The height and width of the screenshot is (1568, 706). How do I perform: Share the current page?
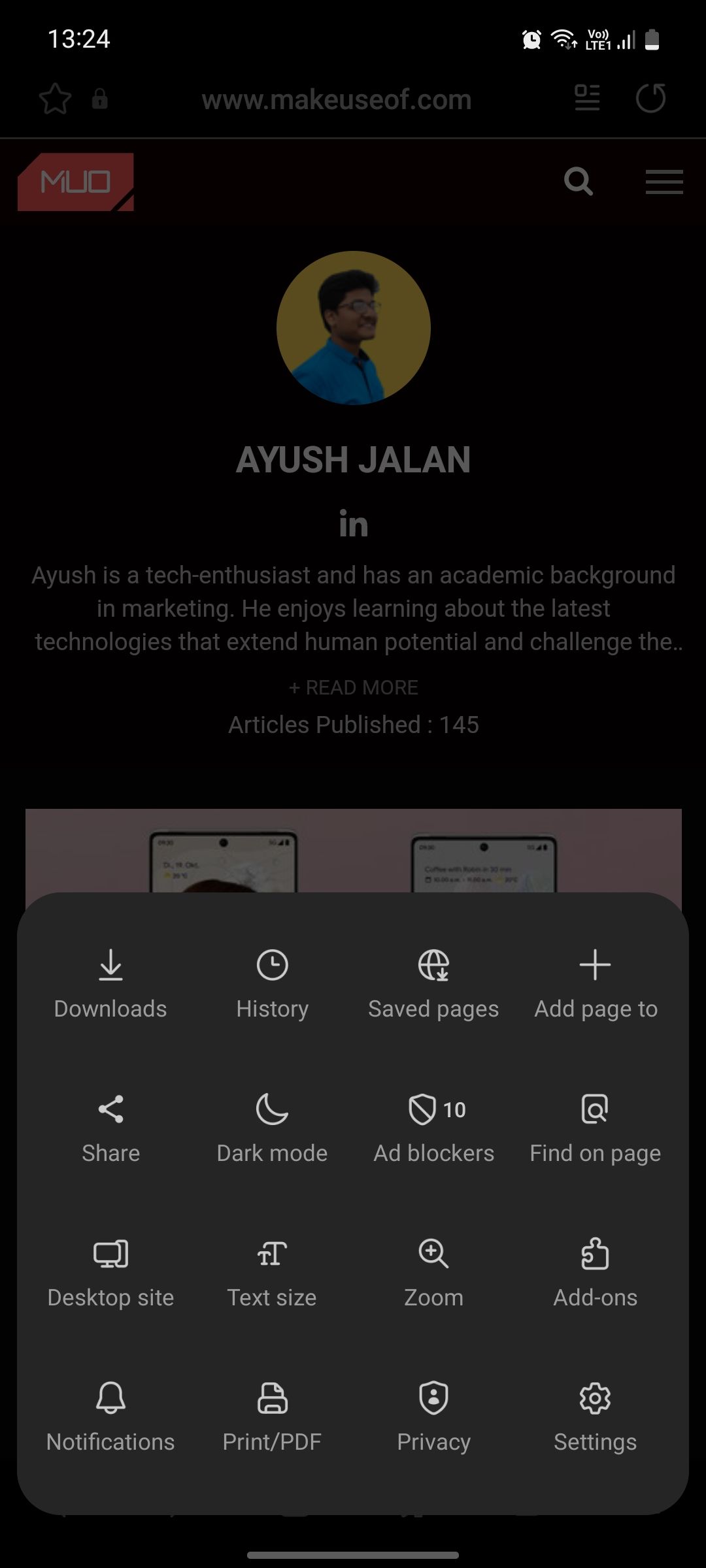point(110,1128)
